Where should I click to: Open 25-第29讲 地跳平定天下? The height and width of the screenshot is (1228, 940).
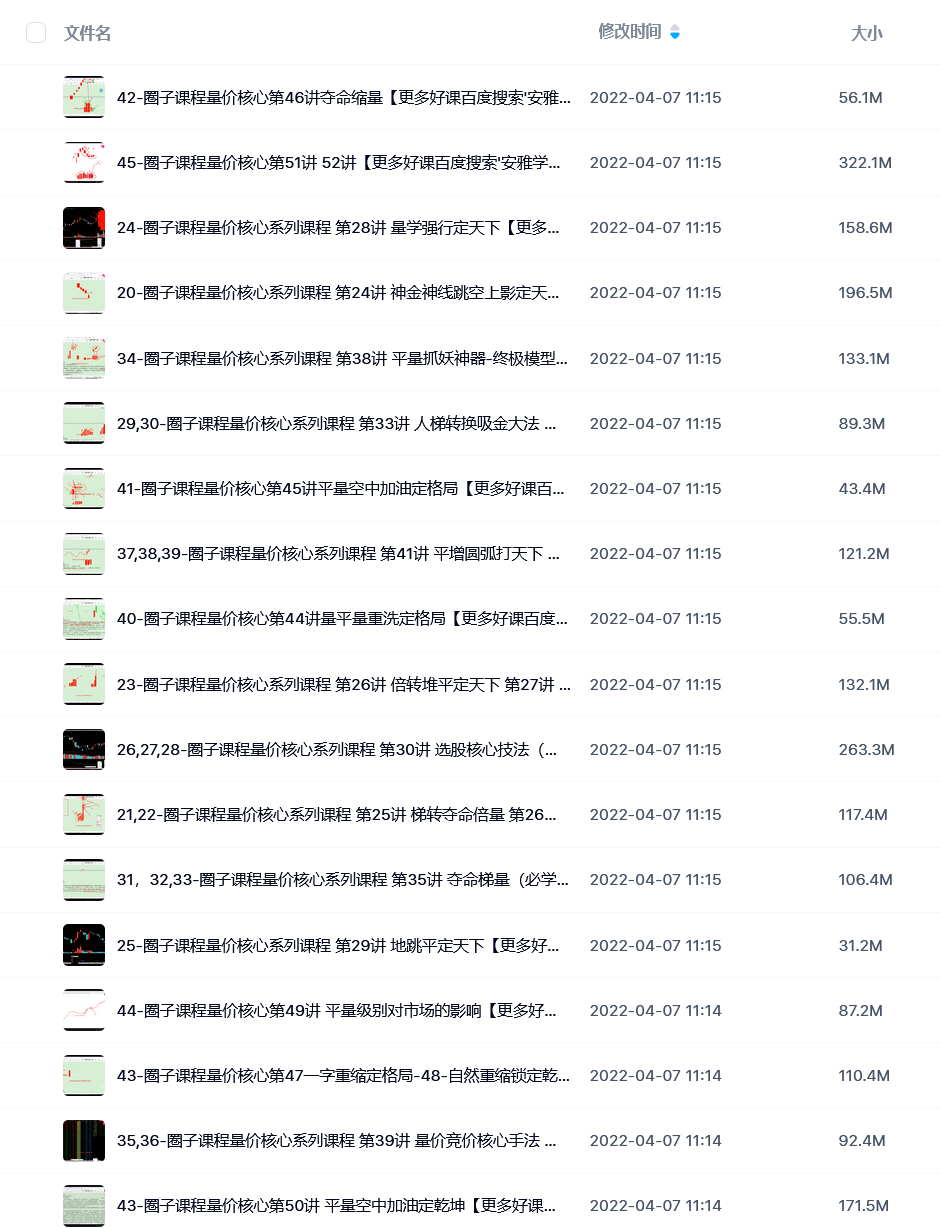pos(338,946)
